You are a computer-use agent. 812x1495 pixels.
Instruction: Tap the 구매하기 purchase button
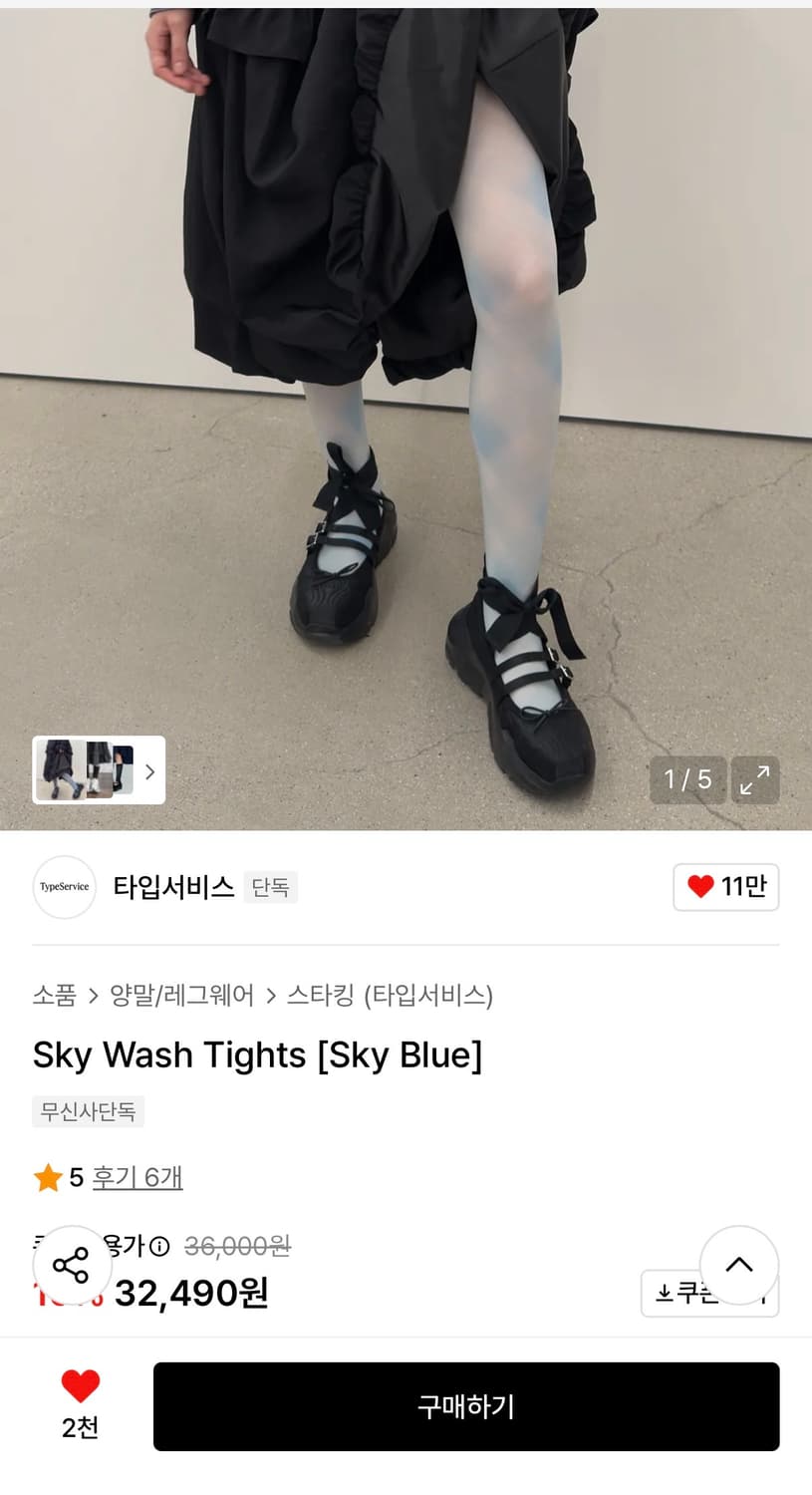click(x=464, y=1405)
